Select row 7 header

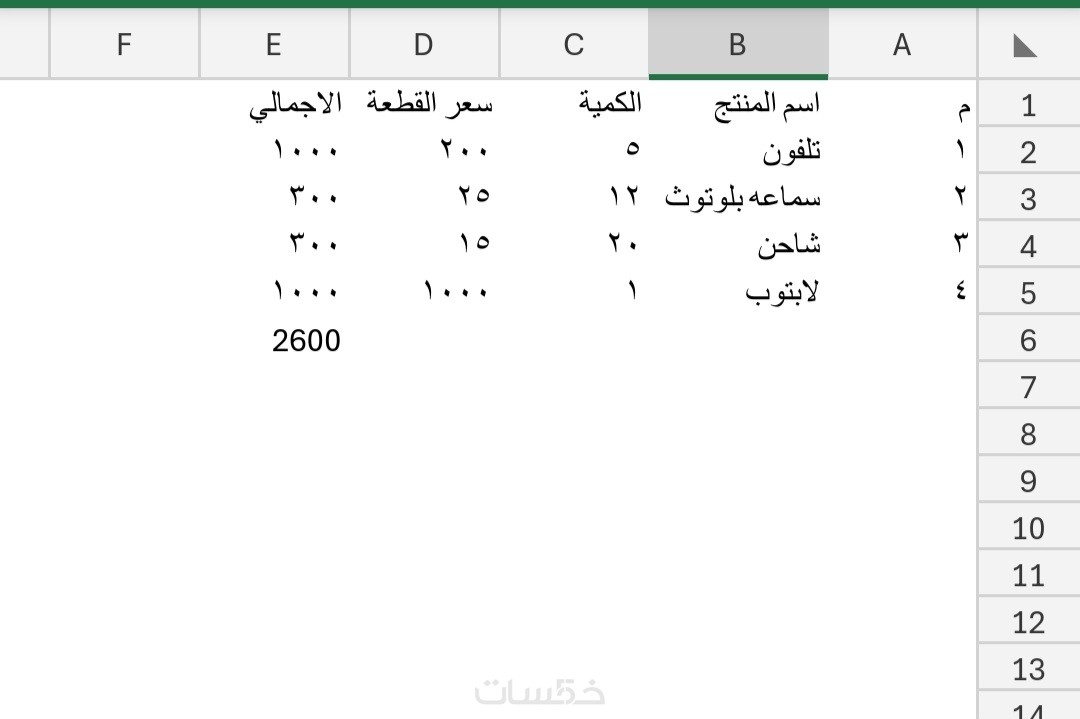[1029, 386]
